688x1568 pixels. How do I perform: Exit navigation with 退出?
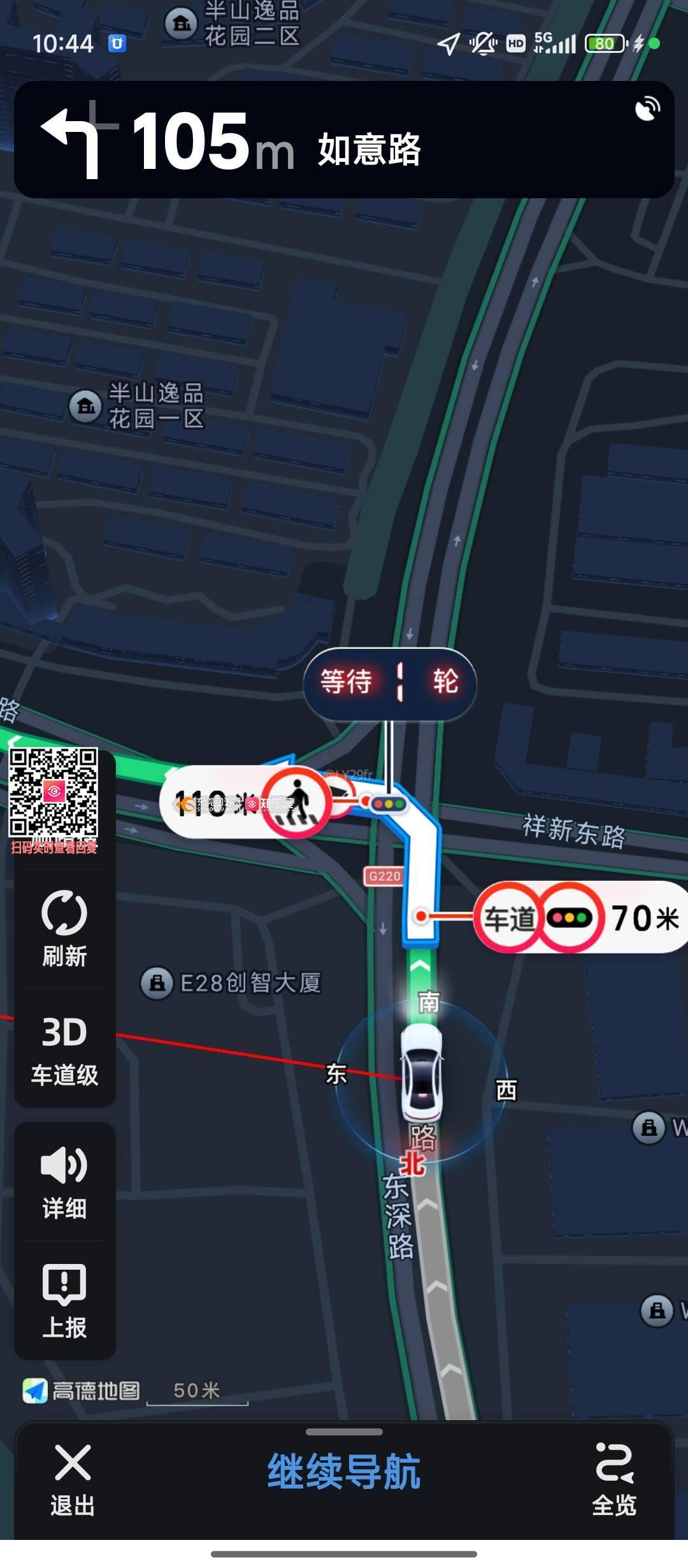(73, 1480)
